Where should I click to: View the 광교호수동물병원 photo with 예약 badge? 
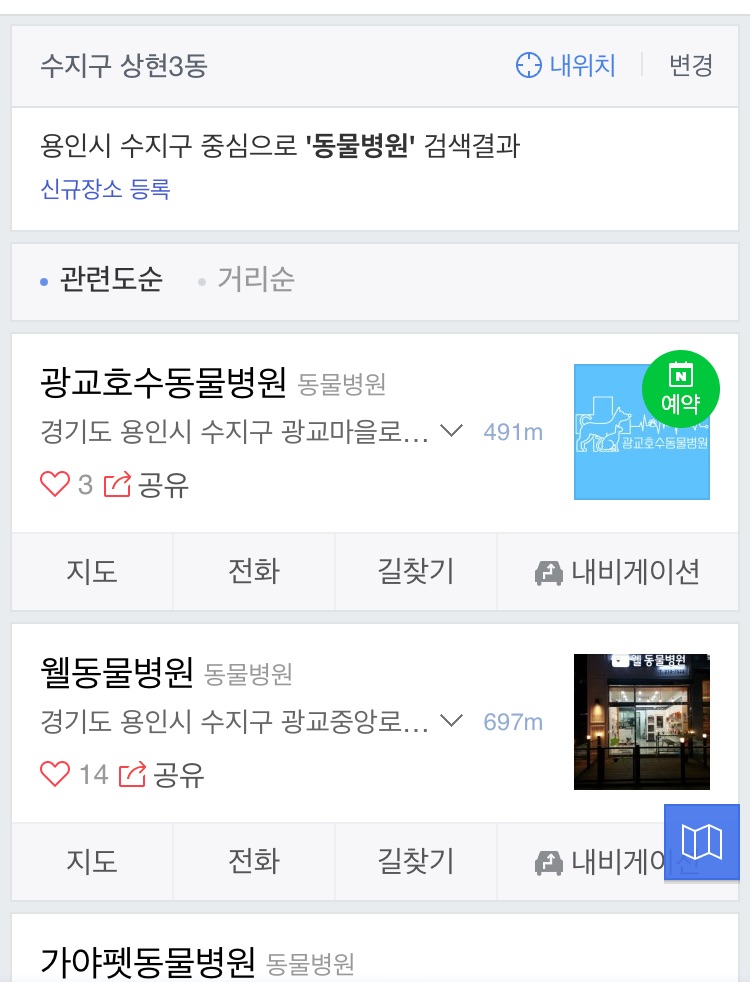(642, 432)
